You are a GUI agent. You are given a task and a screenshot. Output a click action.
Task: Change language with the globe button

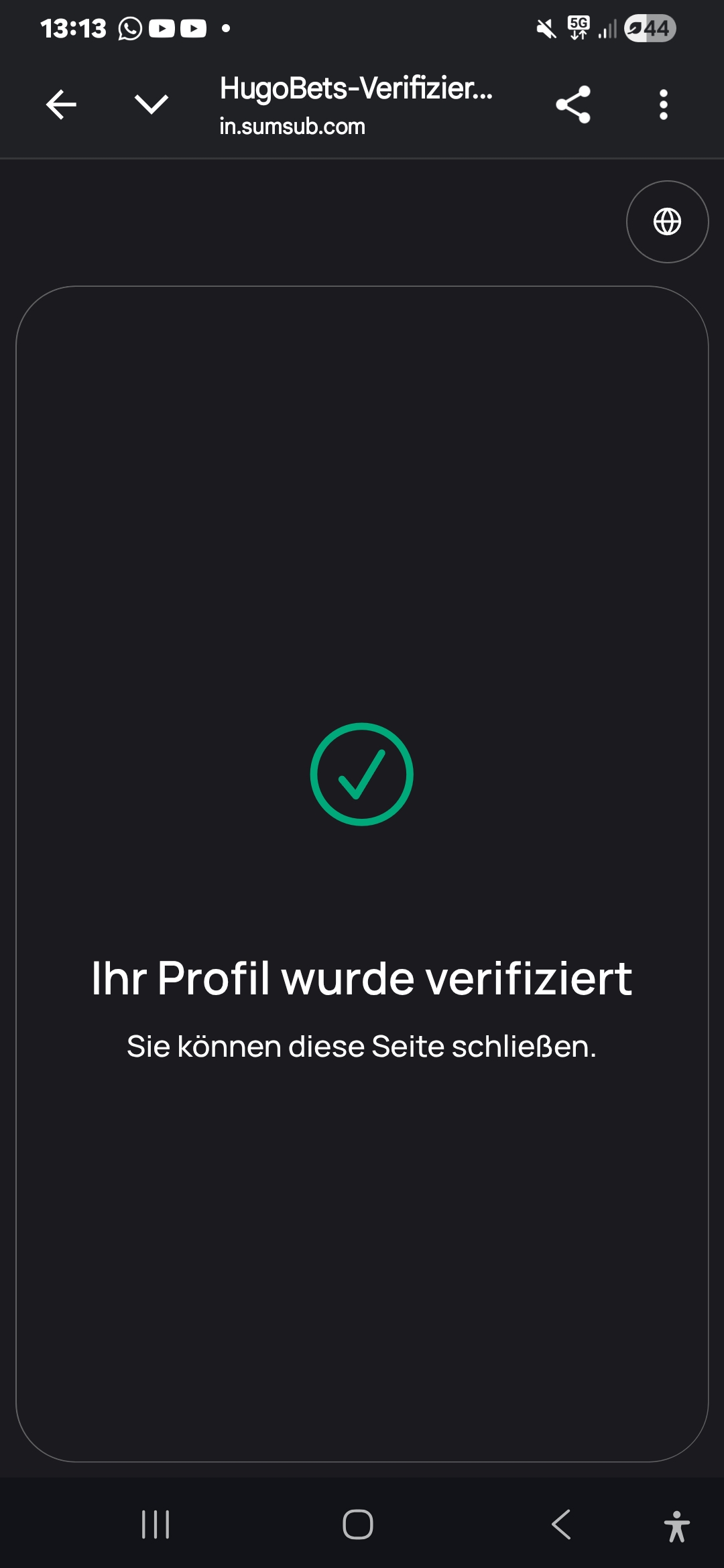pyautogui.click(x=667, y=222)
